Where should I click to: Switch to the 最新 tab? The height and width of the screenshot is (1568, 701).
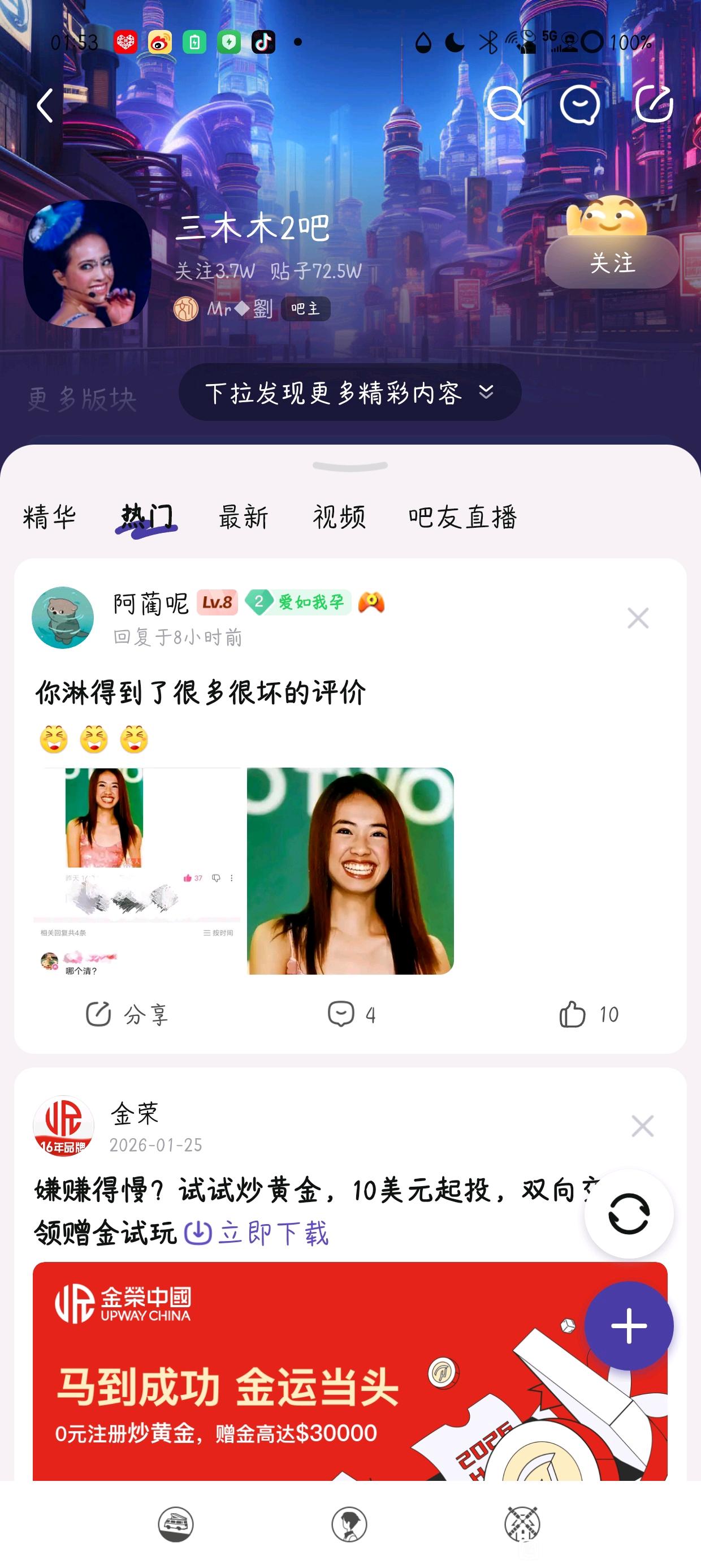pos(244,518)
